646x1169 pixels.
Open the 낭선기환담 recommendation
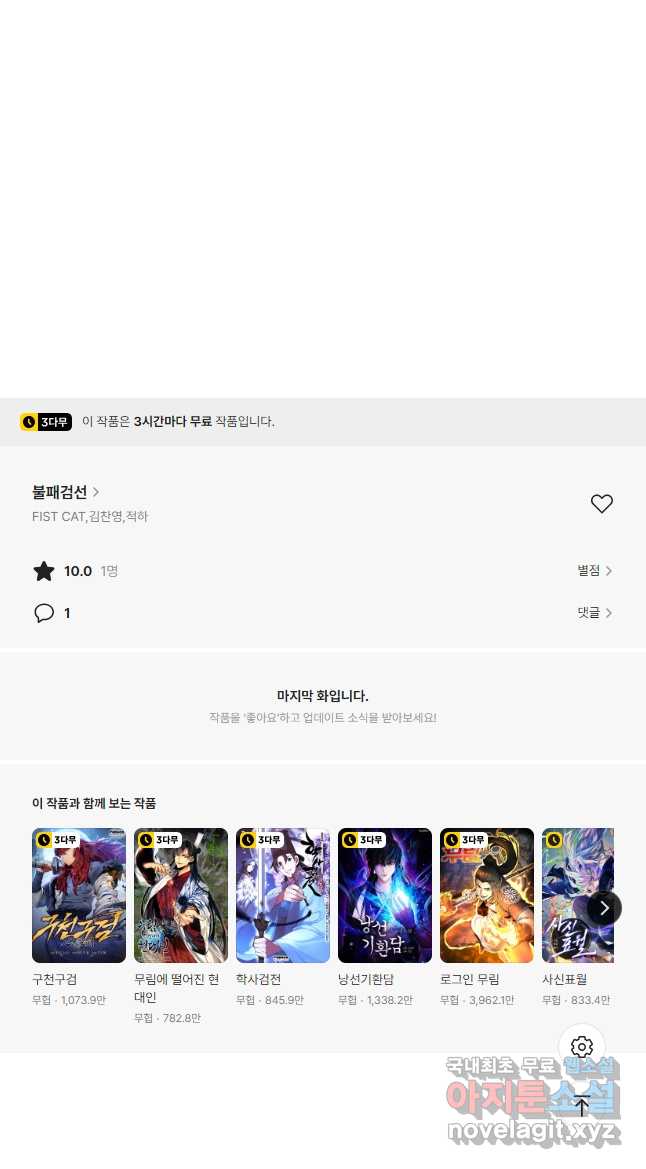click(385, 895)
